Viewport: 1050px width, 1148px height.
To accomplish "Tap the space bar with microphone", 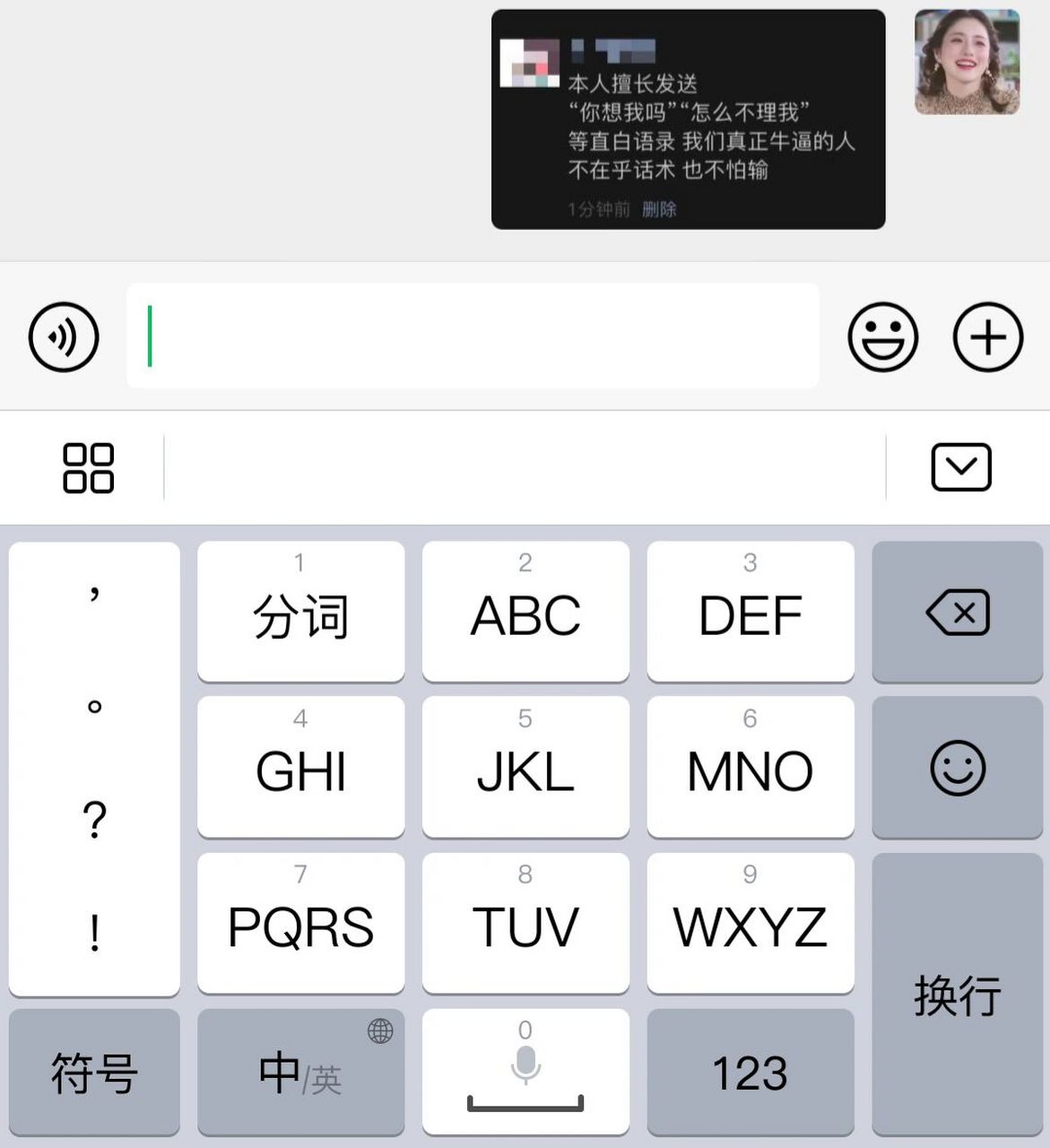I will click(525, 1073).
